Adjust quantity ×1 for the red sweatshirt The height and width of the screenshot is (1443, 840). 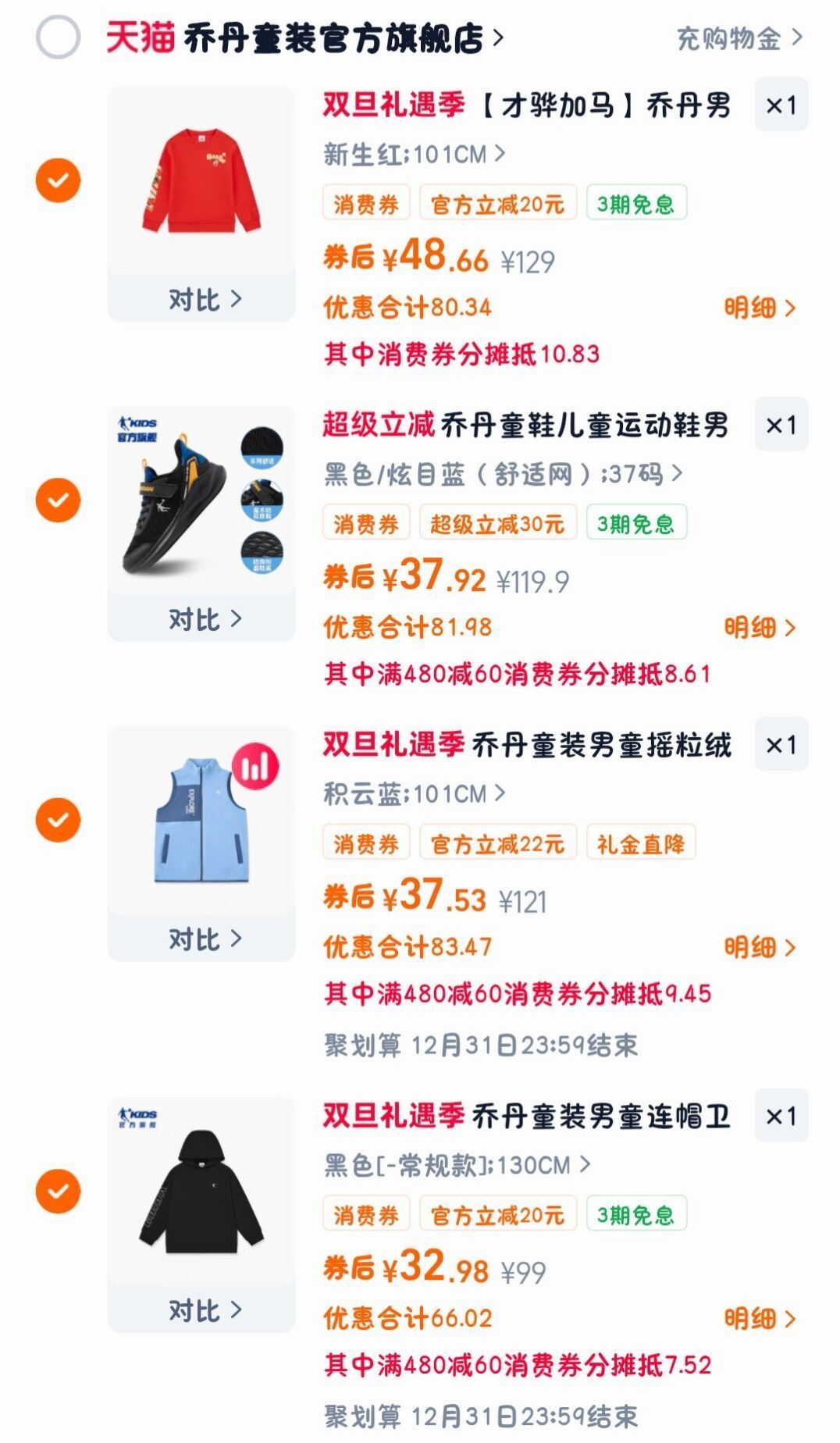tap(781, 105)
